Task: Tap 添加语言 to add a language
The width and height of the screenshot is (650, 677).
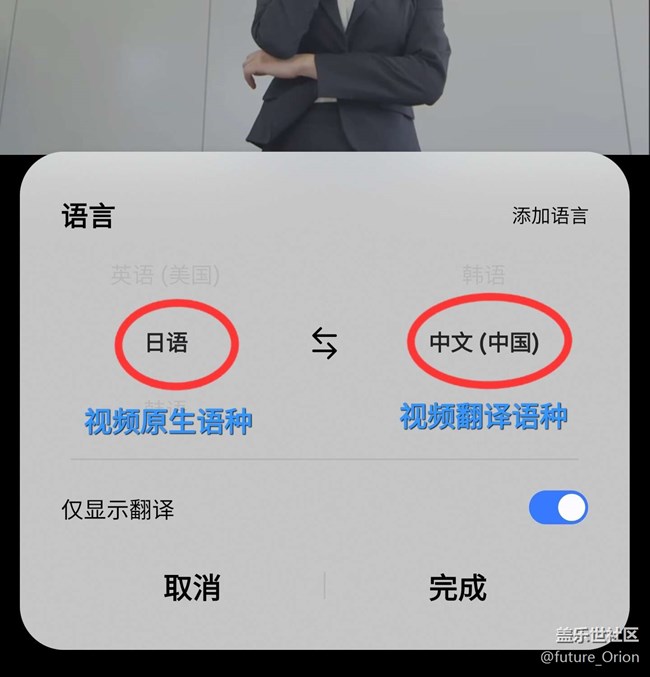Action: pyautogui.click(x=549, y=216)
